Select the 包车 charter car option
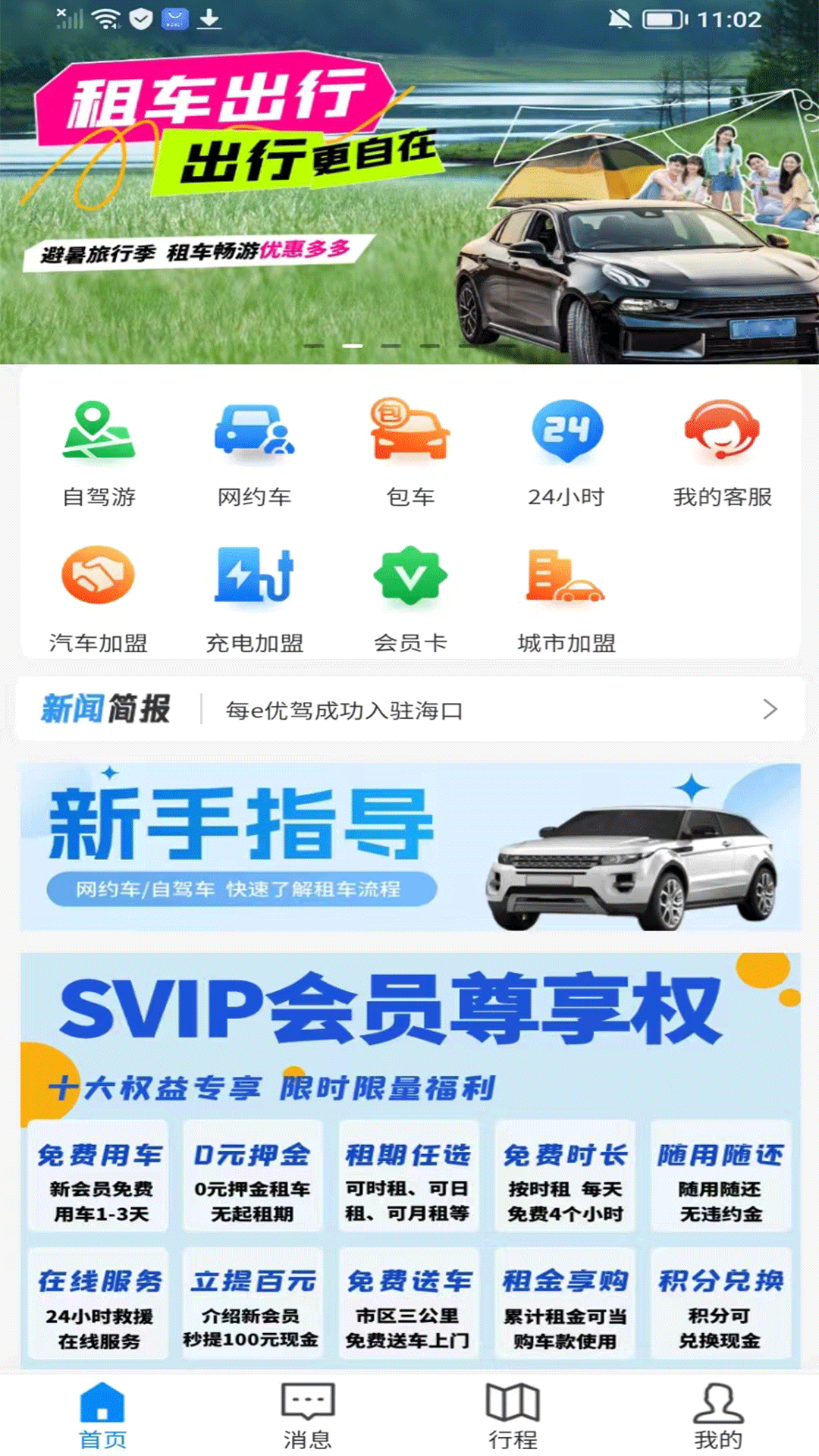Screen dimensions: 819x1456 tap(410, 453)
